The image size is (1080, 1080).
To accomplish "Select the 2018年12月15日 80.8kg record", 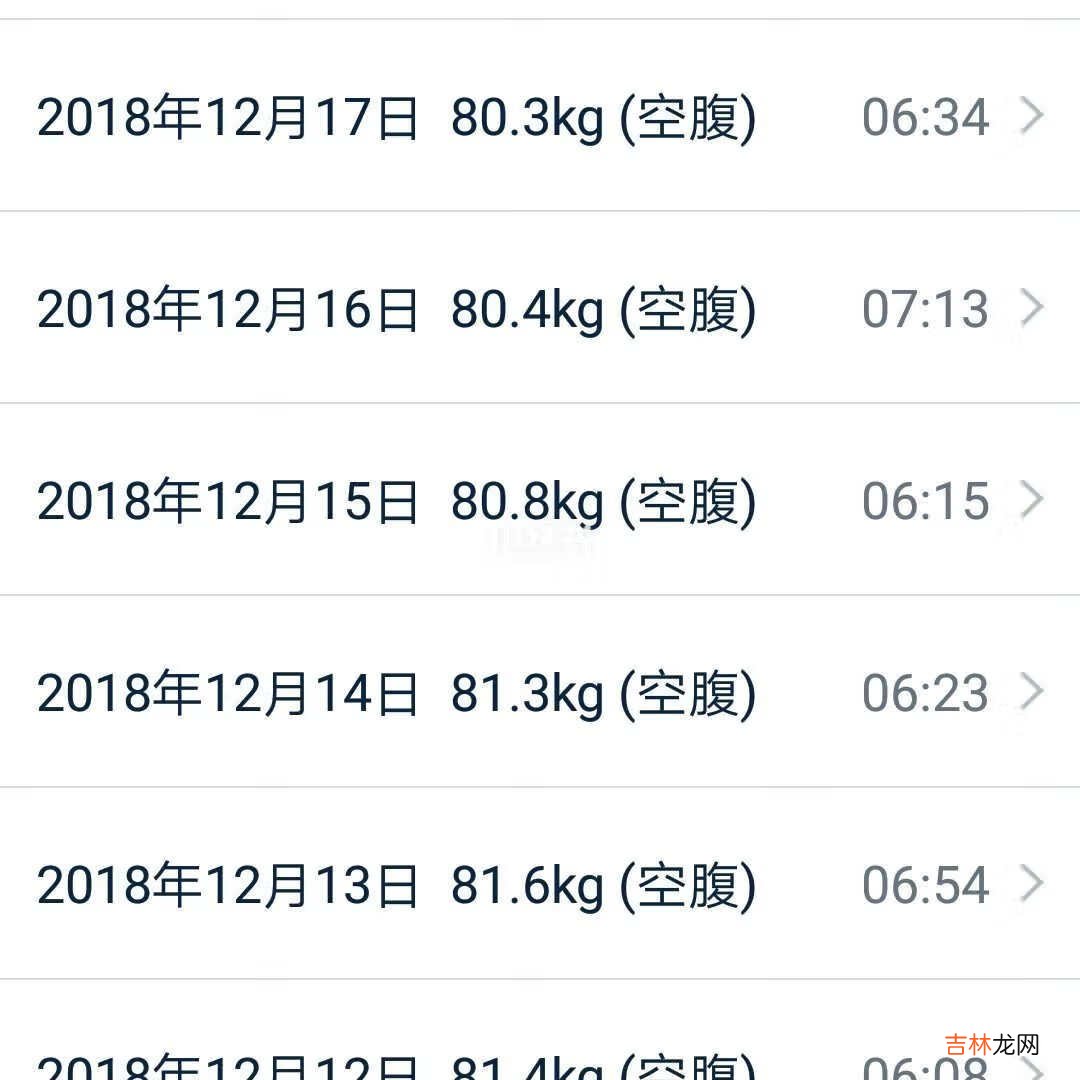I will coord(540,500).
